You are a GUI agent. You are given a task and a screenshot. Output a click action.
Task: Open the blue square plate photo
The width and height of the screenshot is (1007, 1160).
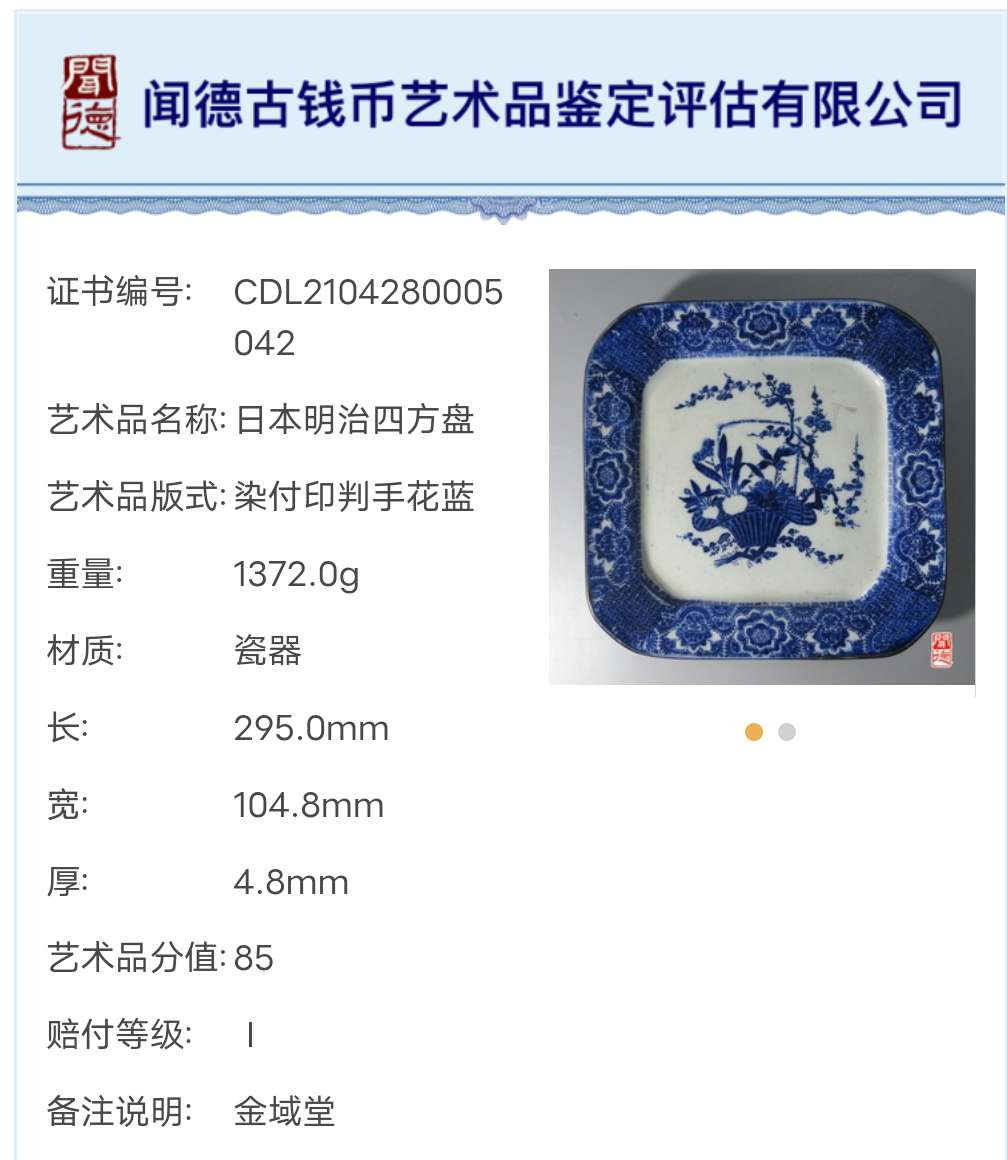pos(761,477)
